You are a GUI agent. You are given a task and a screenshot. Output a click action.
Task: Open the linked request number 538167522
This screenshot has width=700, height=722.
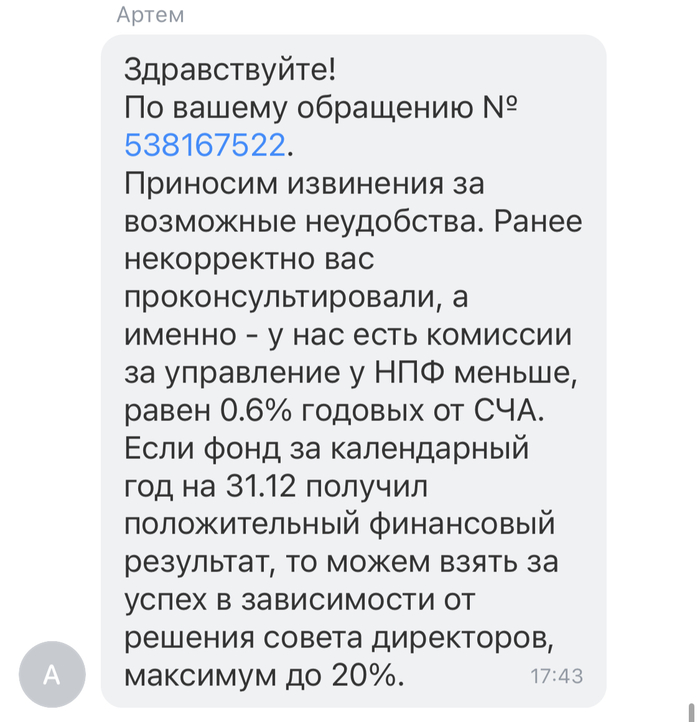coord(205,146)
